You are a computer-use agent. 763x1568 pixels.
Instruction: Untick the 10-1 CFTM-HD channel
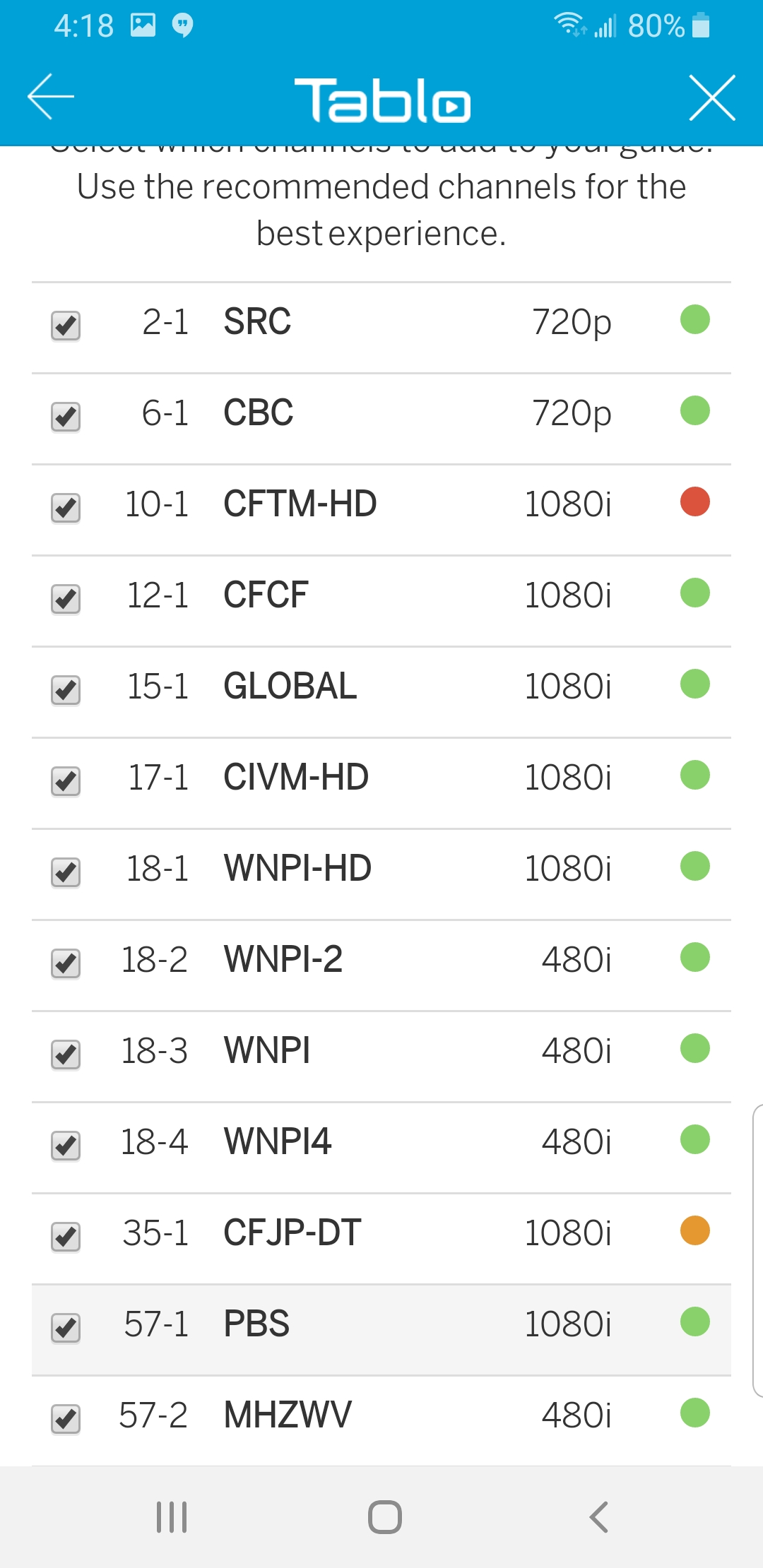click(x=66, y=508)
